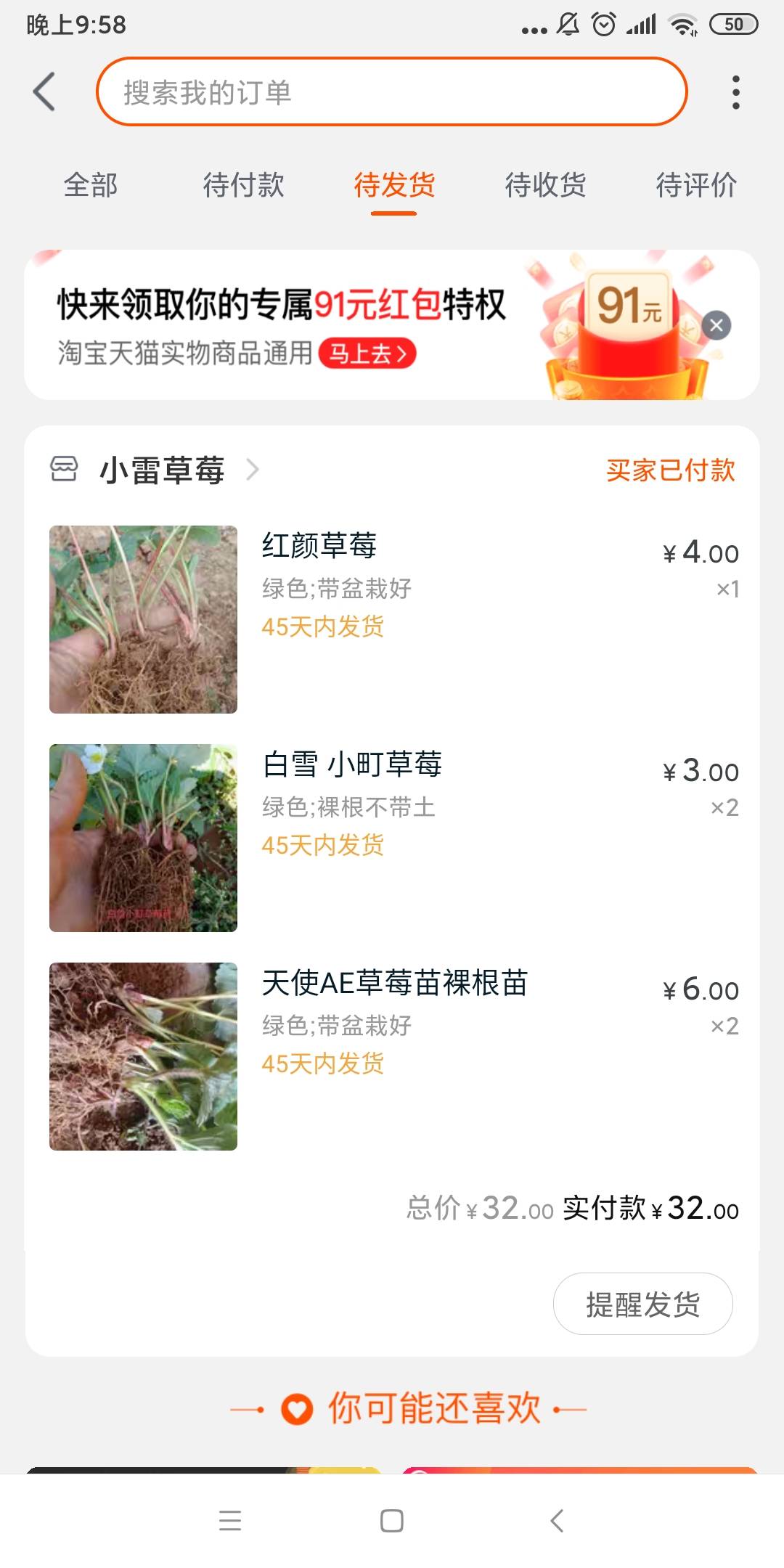Switch to the 待收货 tab
The height and width of the screenshot is (1568, 784).
[x=545, y=185]
